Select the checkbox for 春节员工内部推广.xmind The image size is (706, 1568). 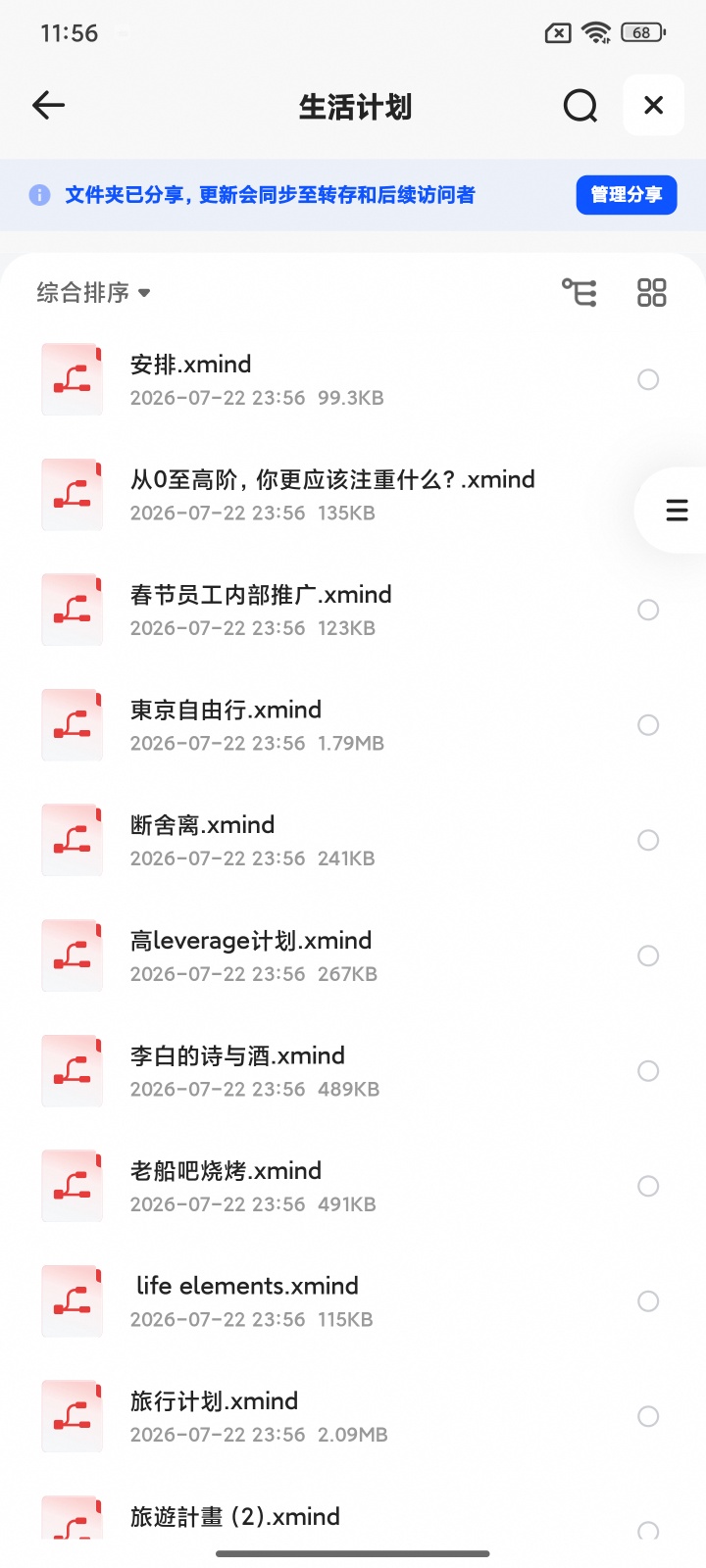(x=648, y=610)
